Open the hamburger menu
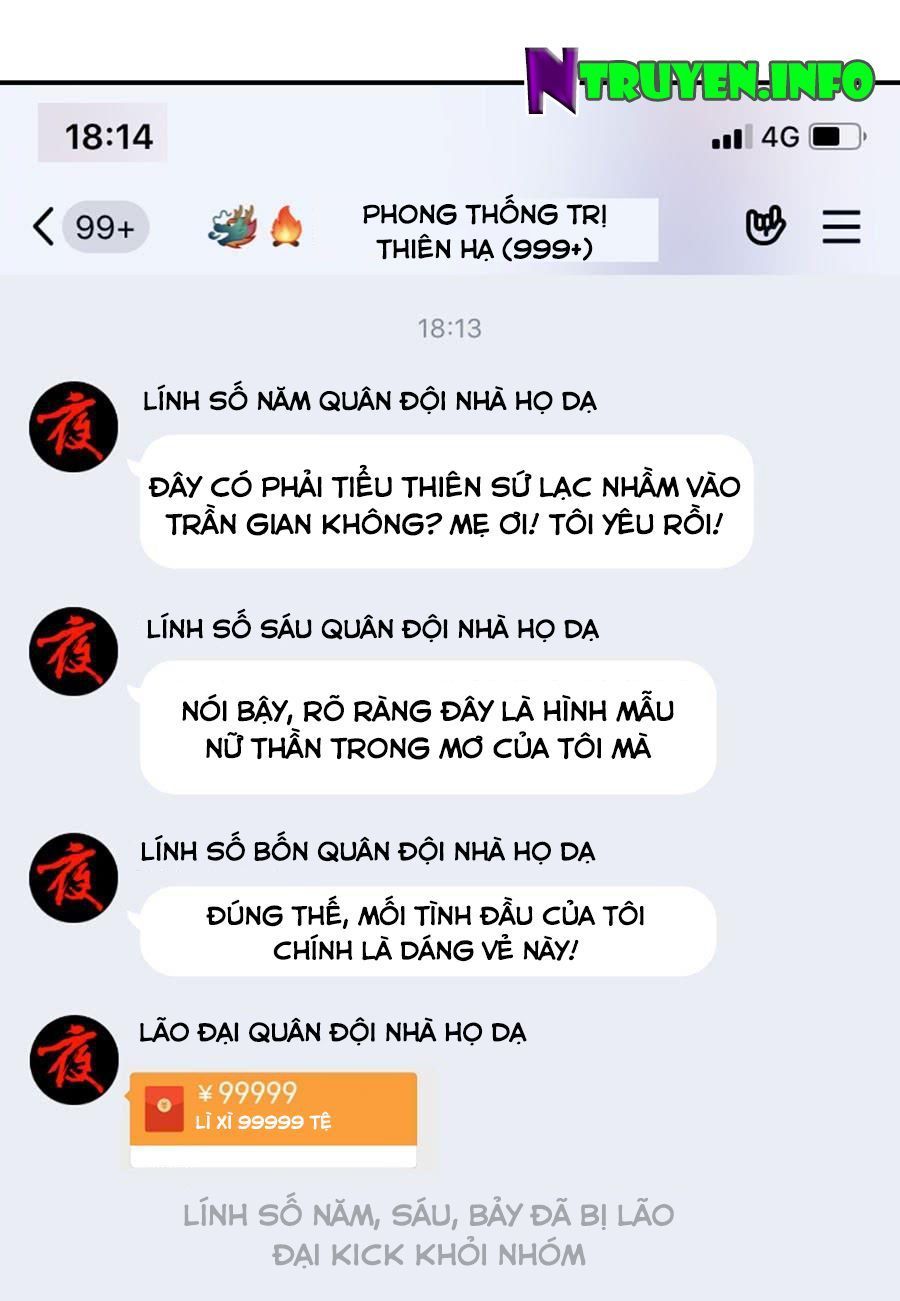Image resolution: width=900 pixels, height=1301 pixels. 842,229
